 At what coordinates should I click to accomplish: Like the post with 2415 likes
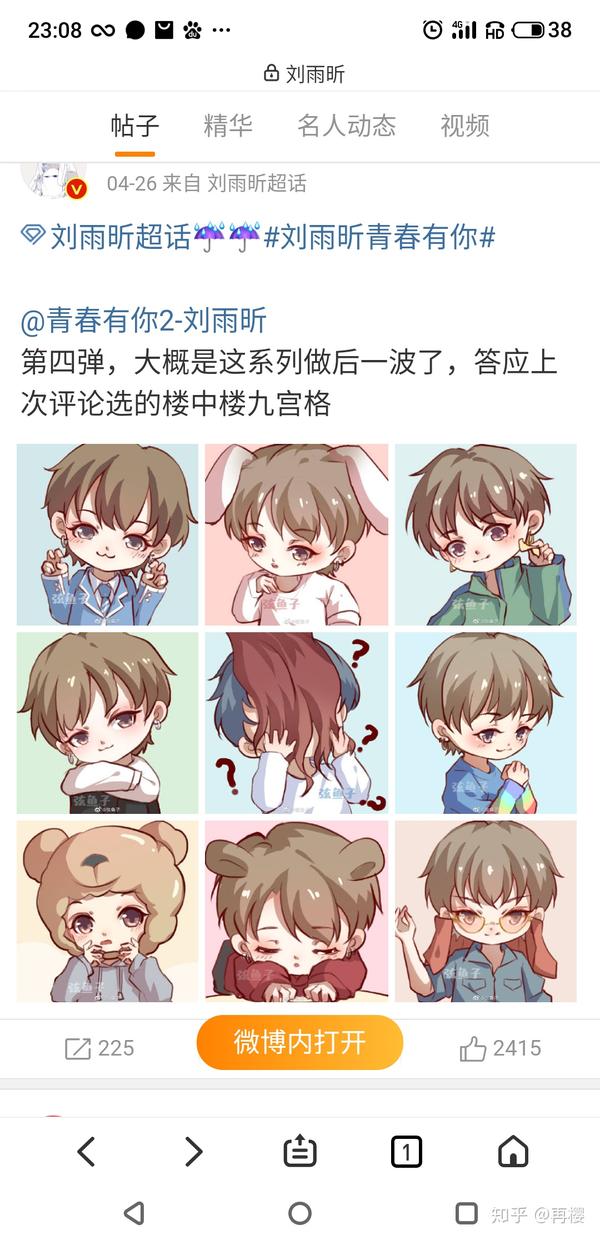click(x=500, y=1048)
